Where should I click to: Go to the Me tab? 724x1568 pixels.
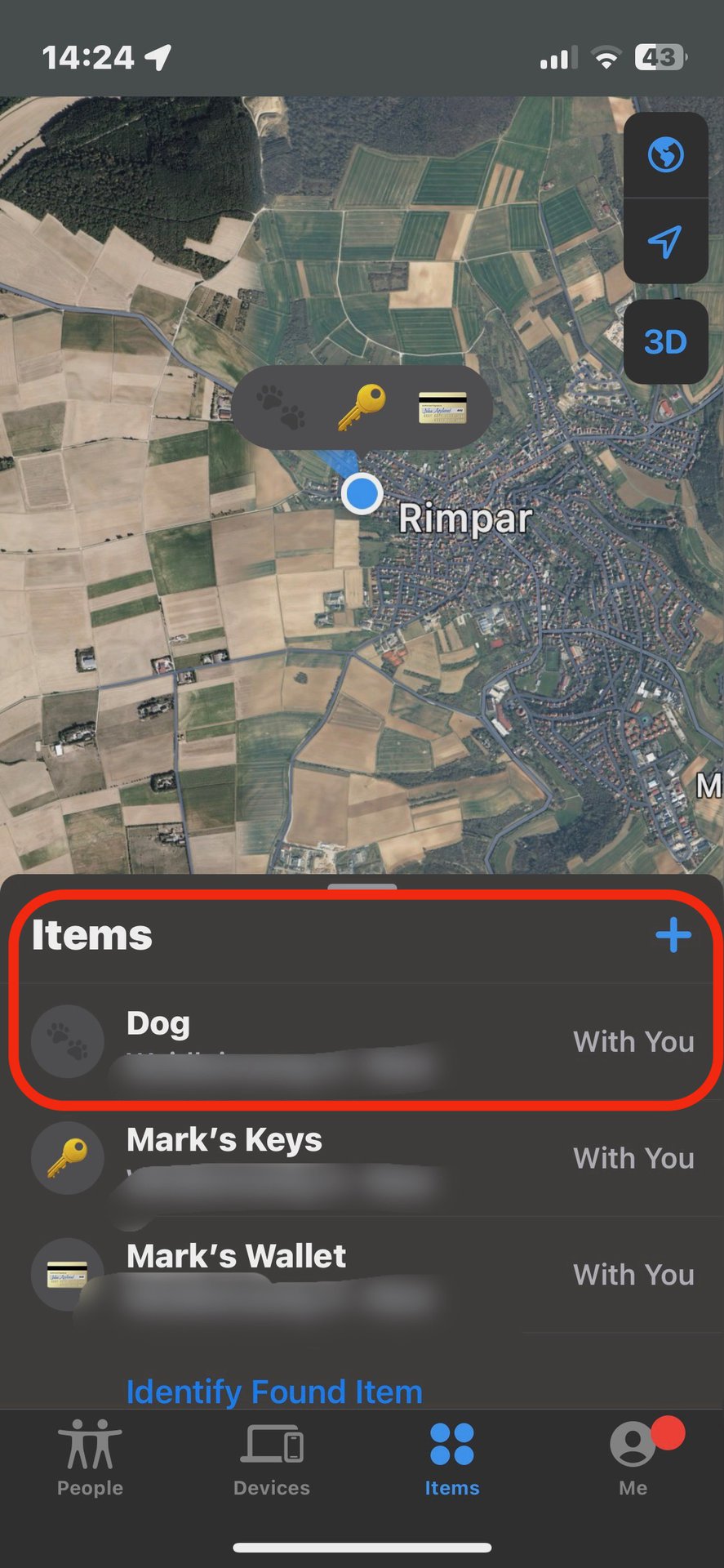tap(633, 1458)
